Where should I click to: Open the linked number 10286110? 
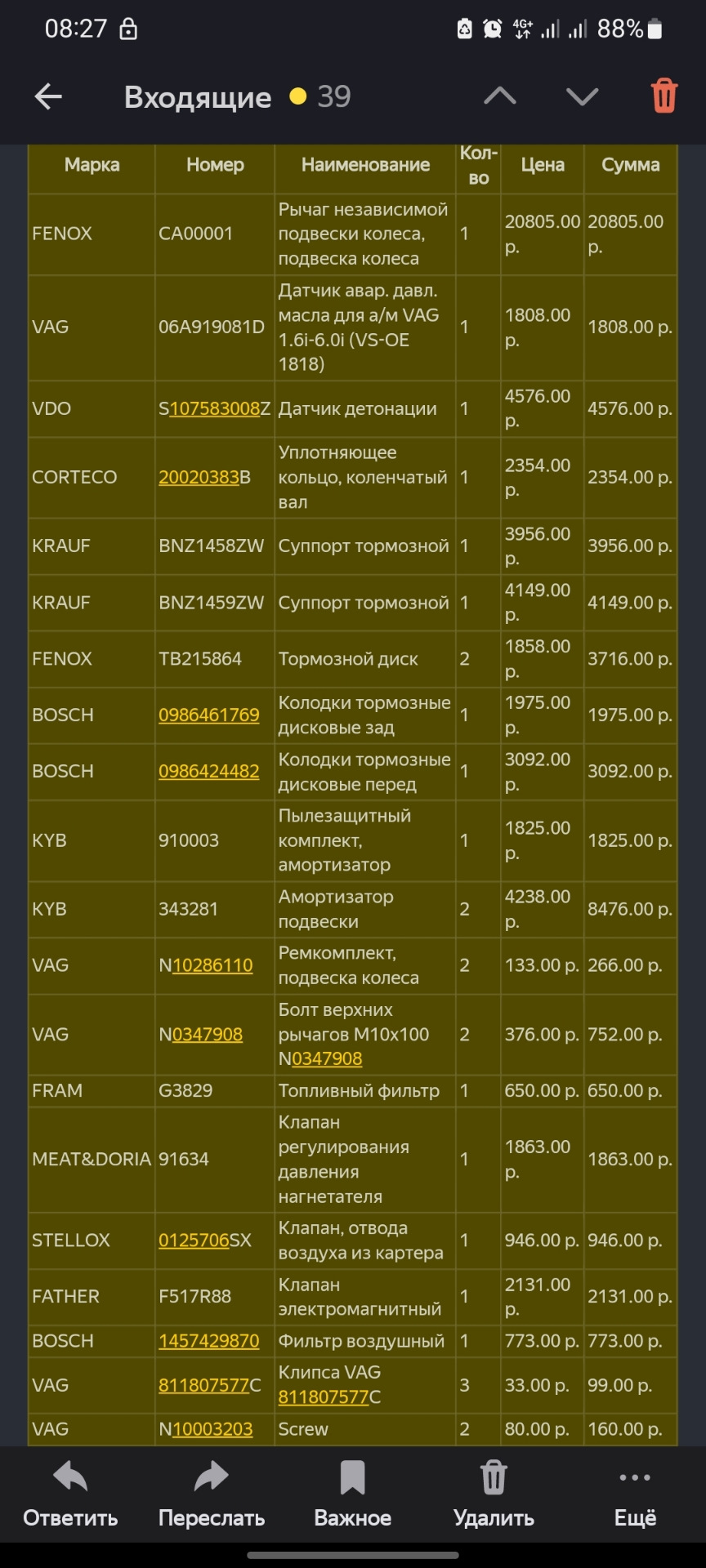pyautogui.click(x=212, y=965)
